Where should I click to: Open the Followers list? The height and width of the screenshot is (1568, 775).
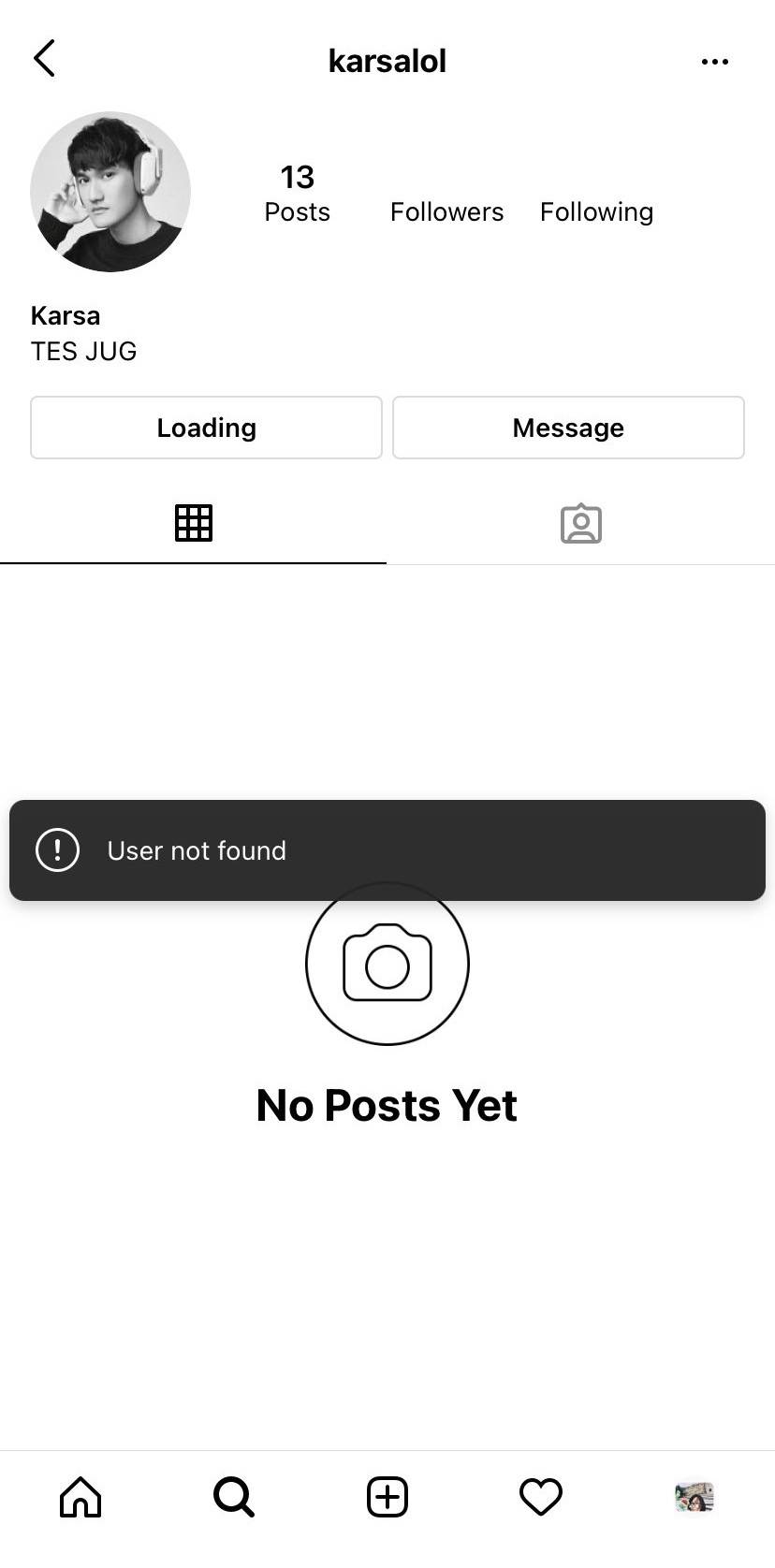point(446,211)
